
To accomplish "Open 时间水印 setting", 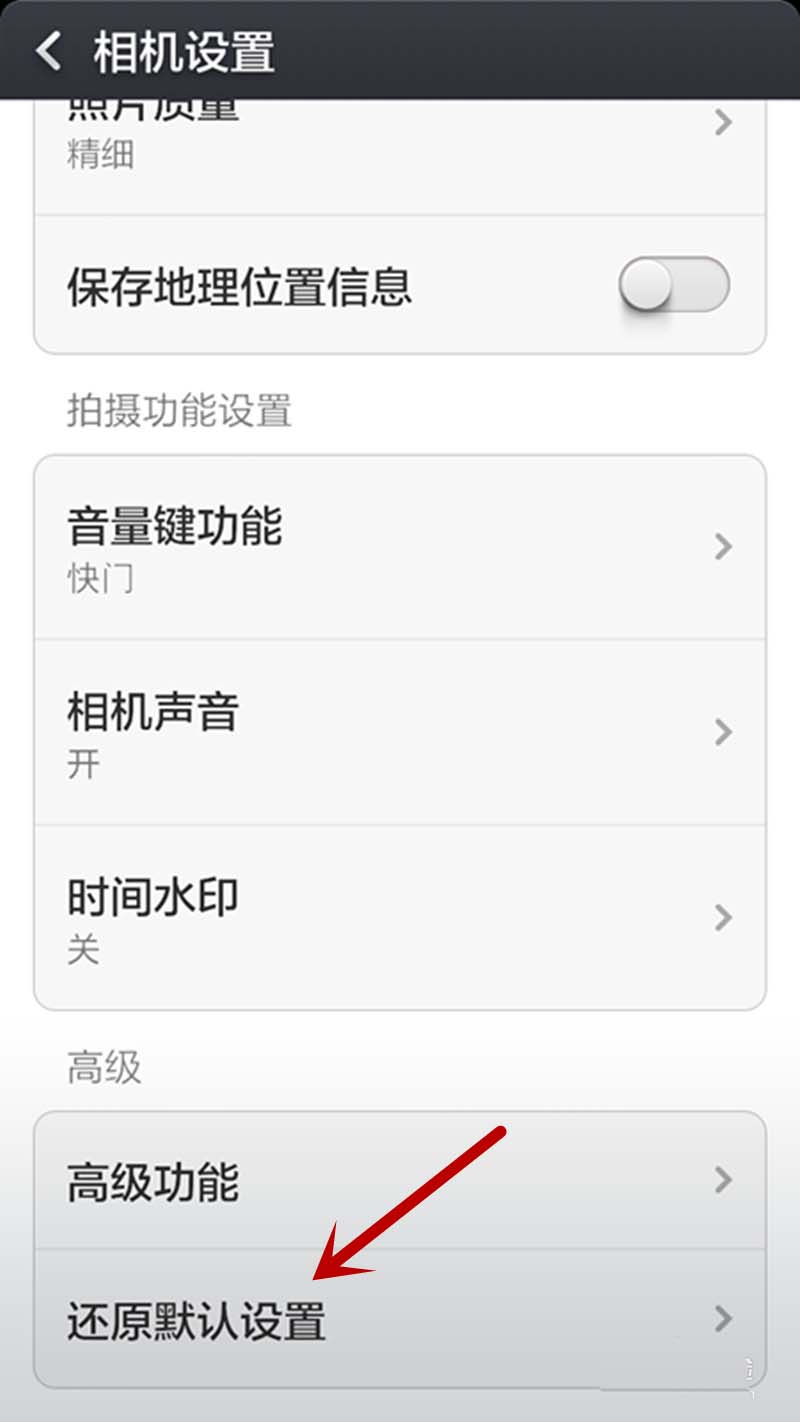I will coord(400,917).
